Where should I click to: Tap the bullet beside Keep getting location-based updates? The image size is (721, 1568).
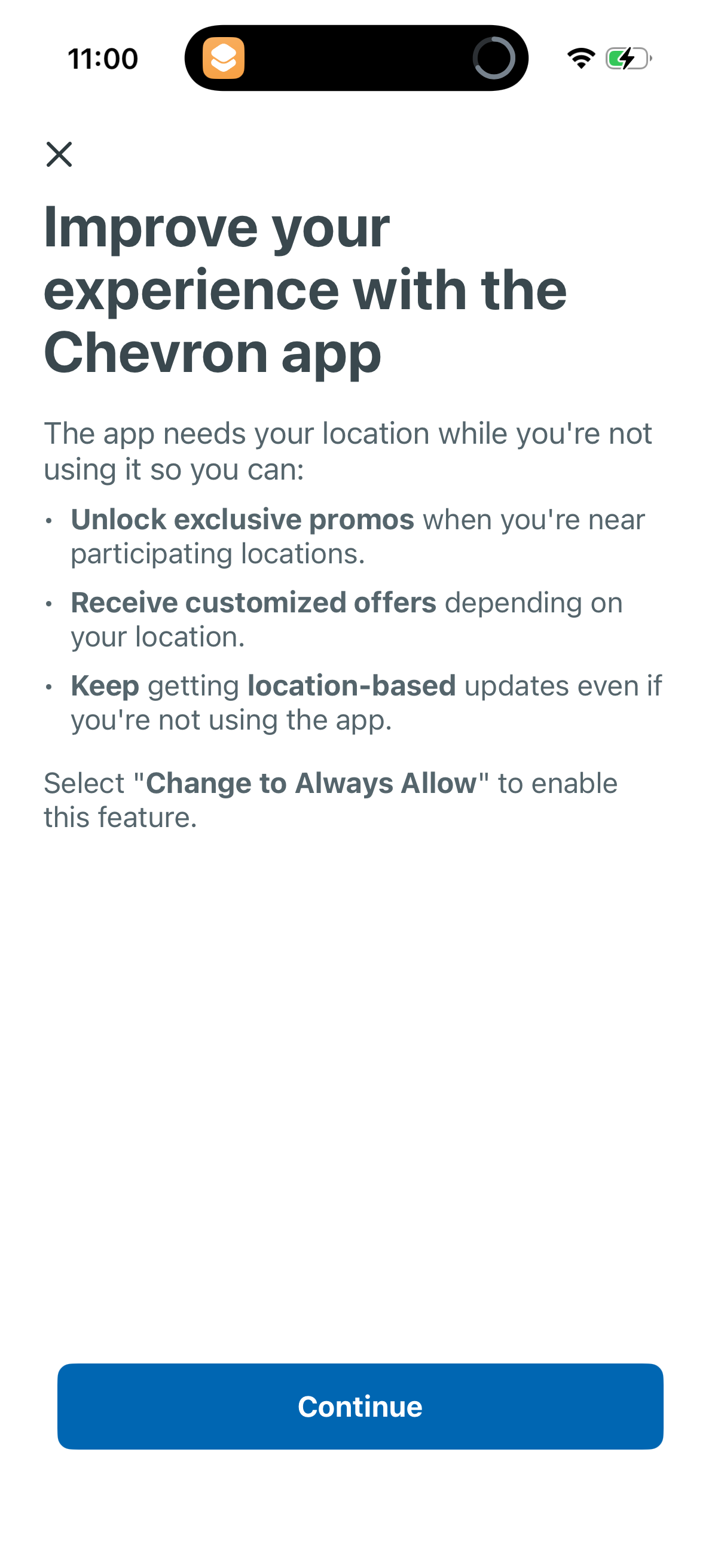pyautogui.click(x=50, y=687)
